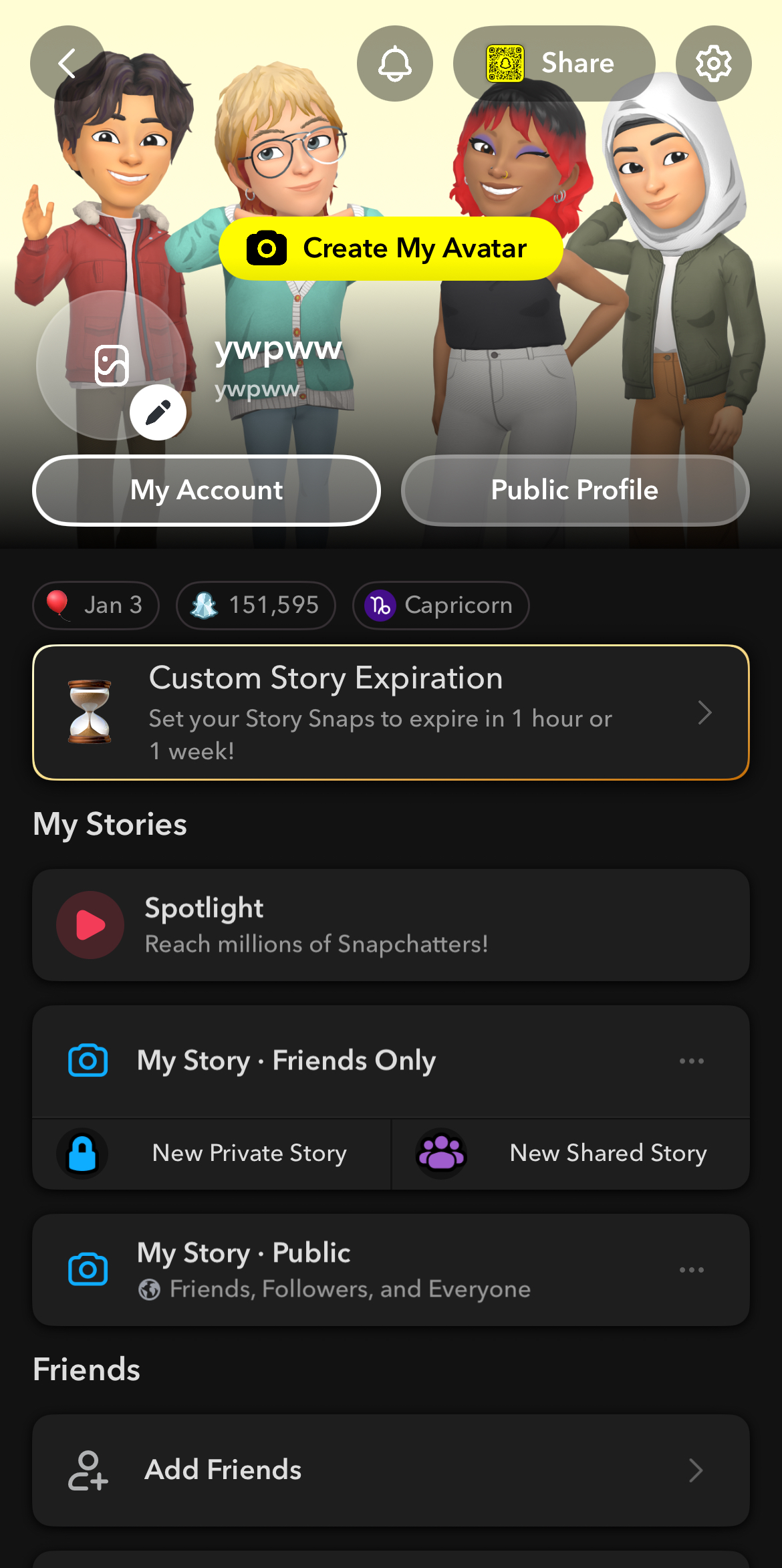Open My Account
Image resolution: width=782 pixels, height=1568 pixels.
[207, 491]
